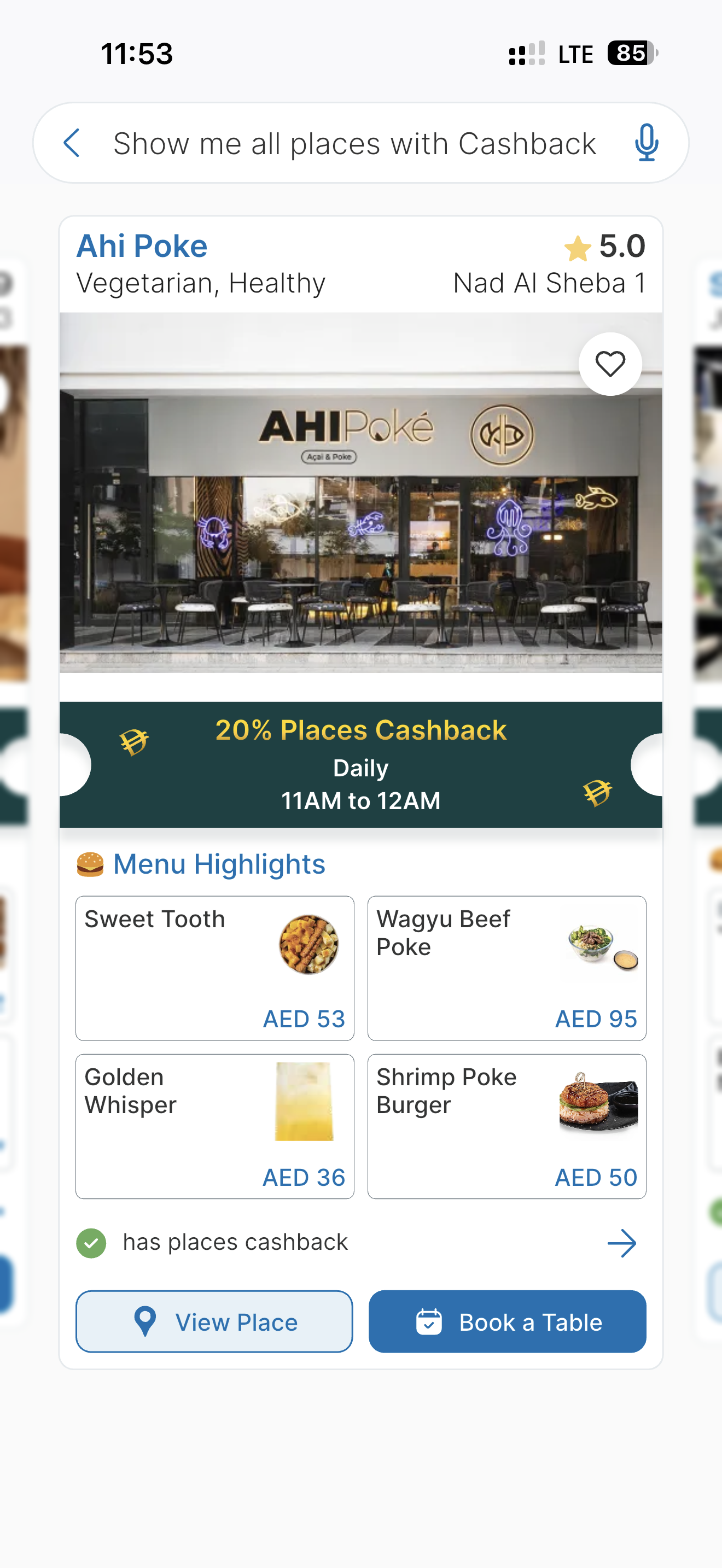Select the Golden Whisper menu item
Viewport: 722px width, 1568px height.
pos(214,1126)
